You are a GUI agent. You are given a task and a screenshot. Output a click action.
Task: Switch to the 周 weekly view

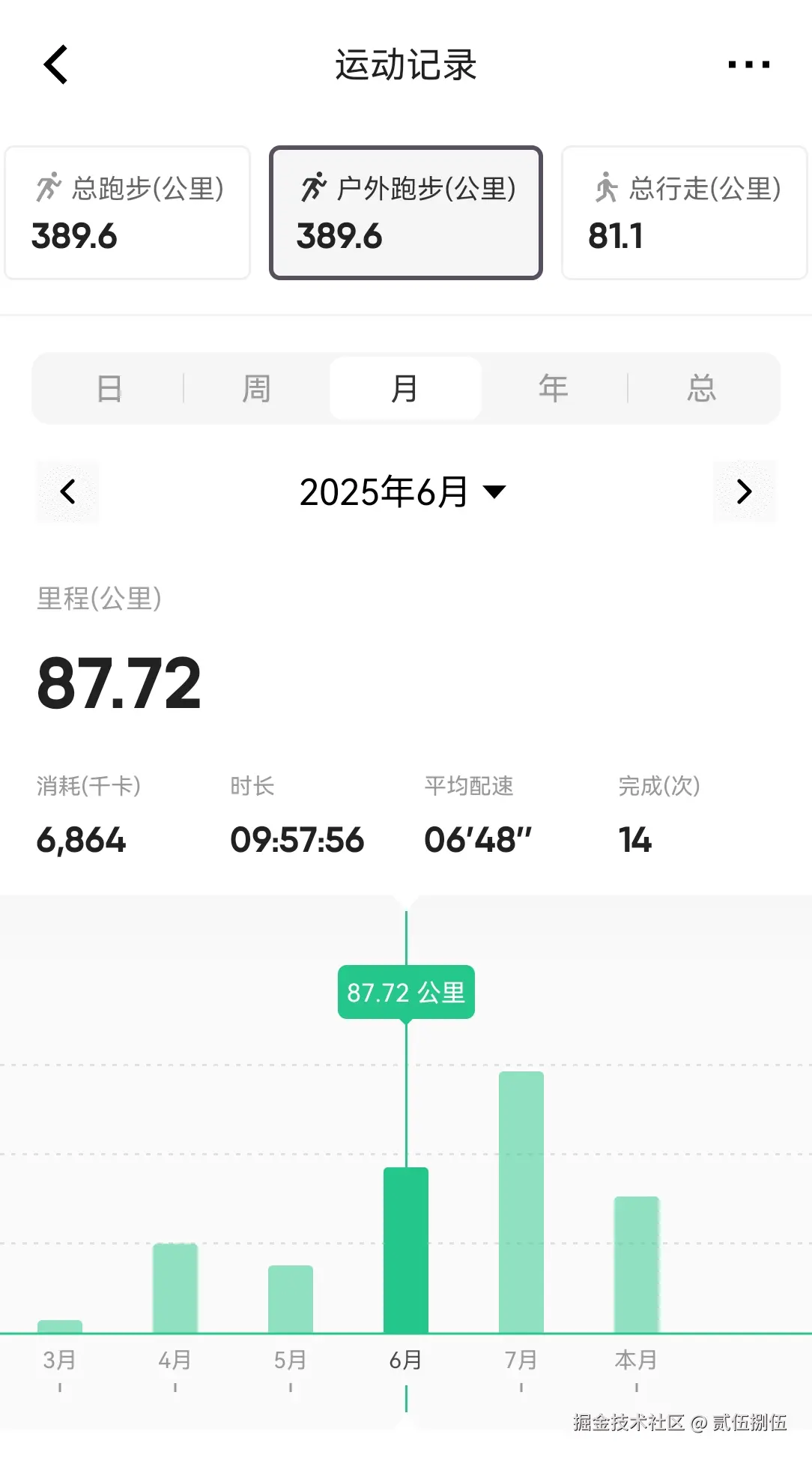coord(256,387)
